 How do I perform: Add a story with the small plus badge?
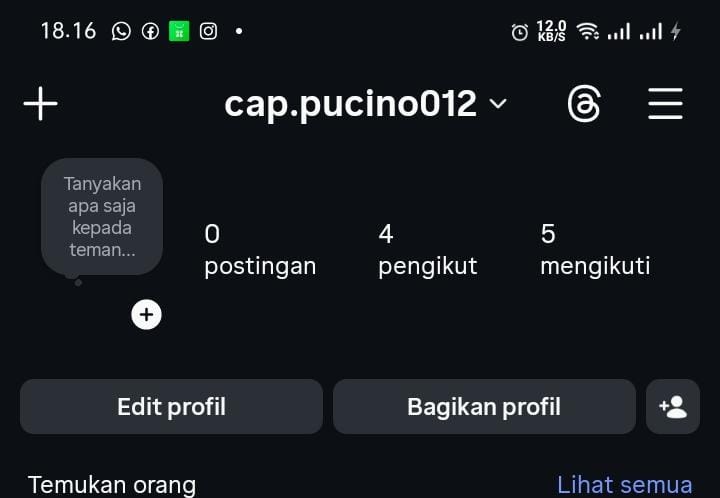(x=146, y=315)
